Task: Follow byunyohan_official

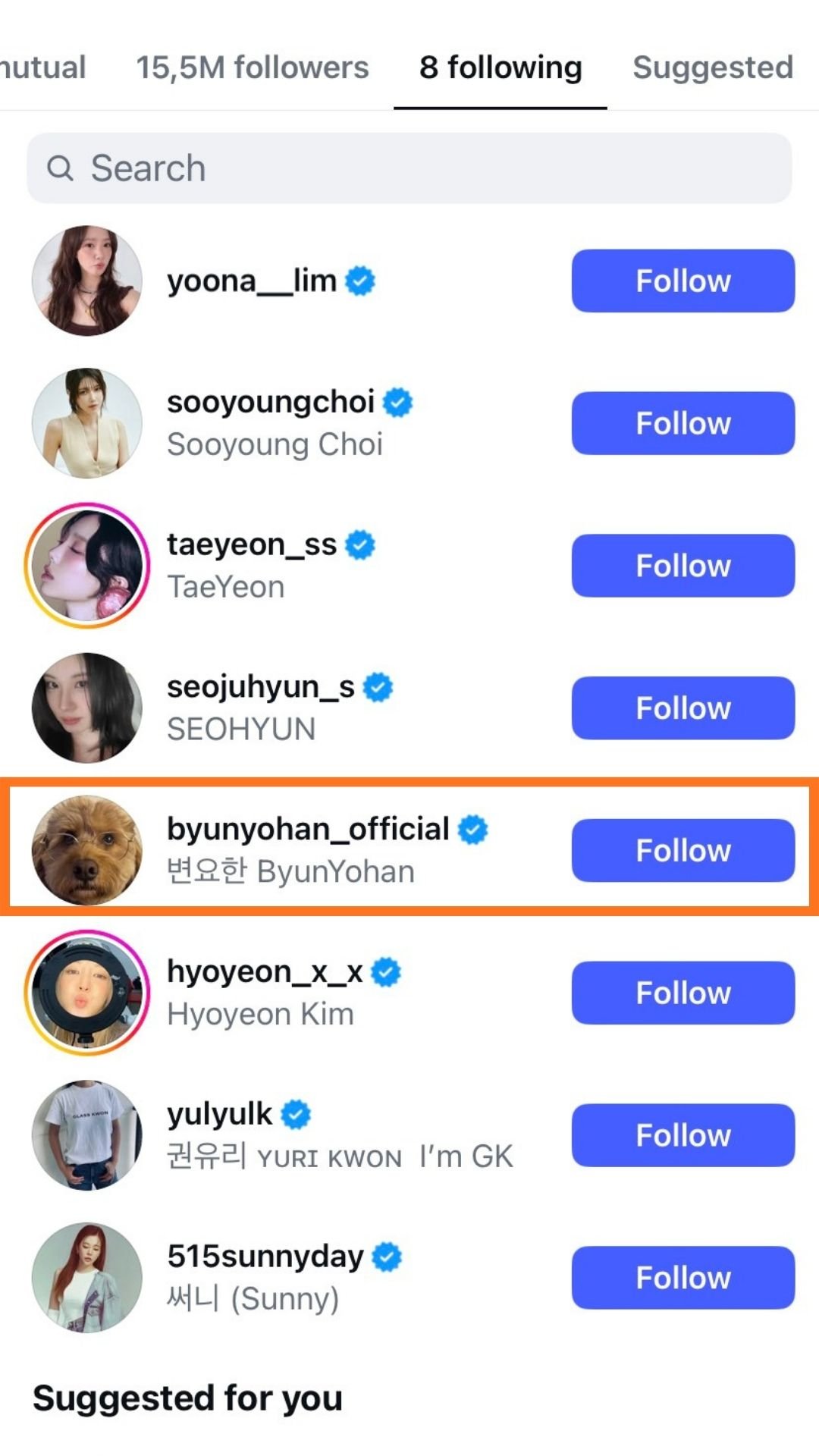Action: (x=682, y=850)
